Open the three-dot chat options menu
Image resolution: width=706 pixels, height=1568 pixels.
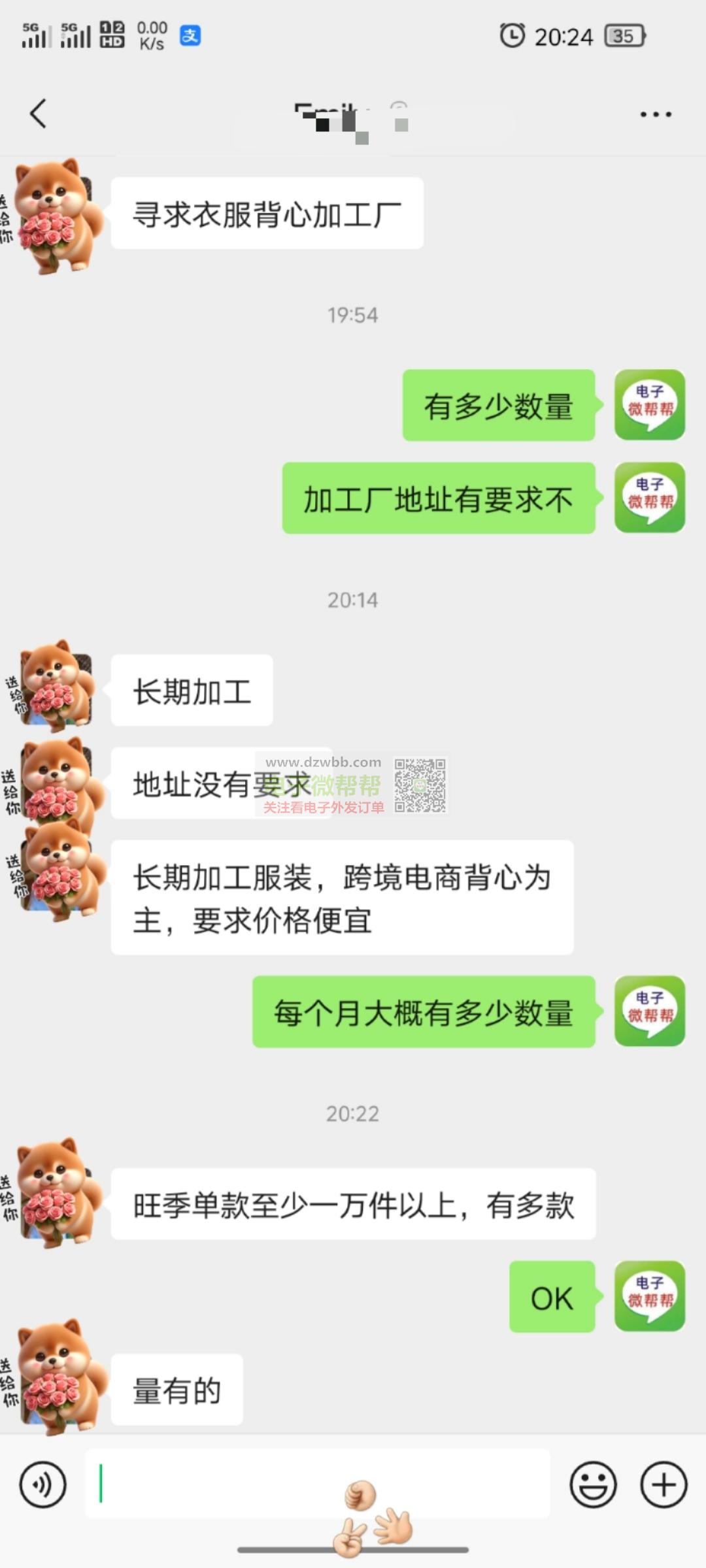[x=656, y=114]
